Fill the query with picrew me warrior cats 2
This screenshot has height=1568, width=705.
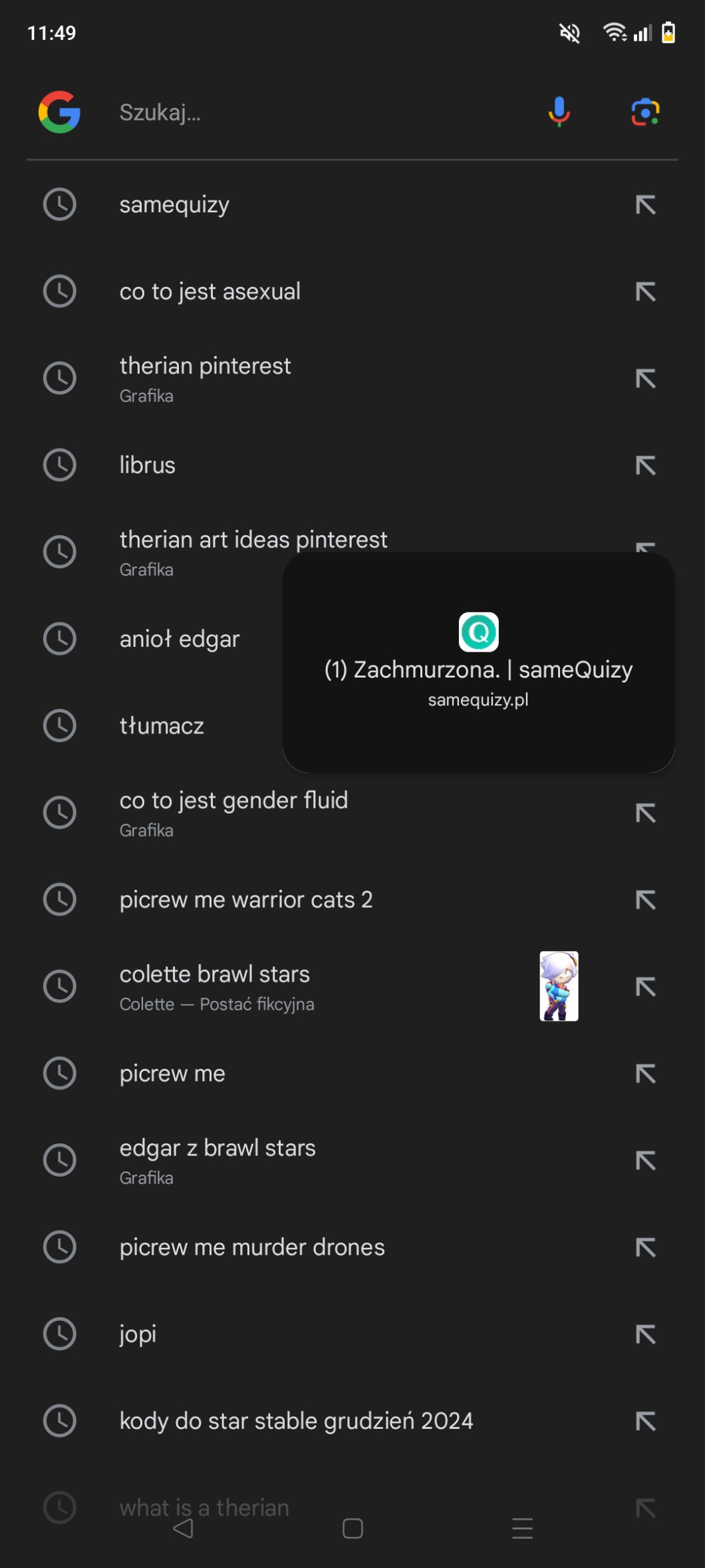645,900
